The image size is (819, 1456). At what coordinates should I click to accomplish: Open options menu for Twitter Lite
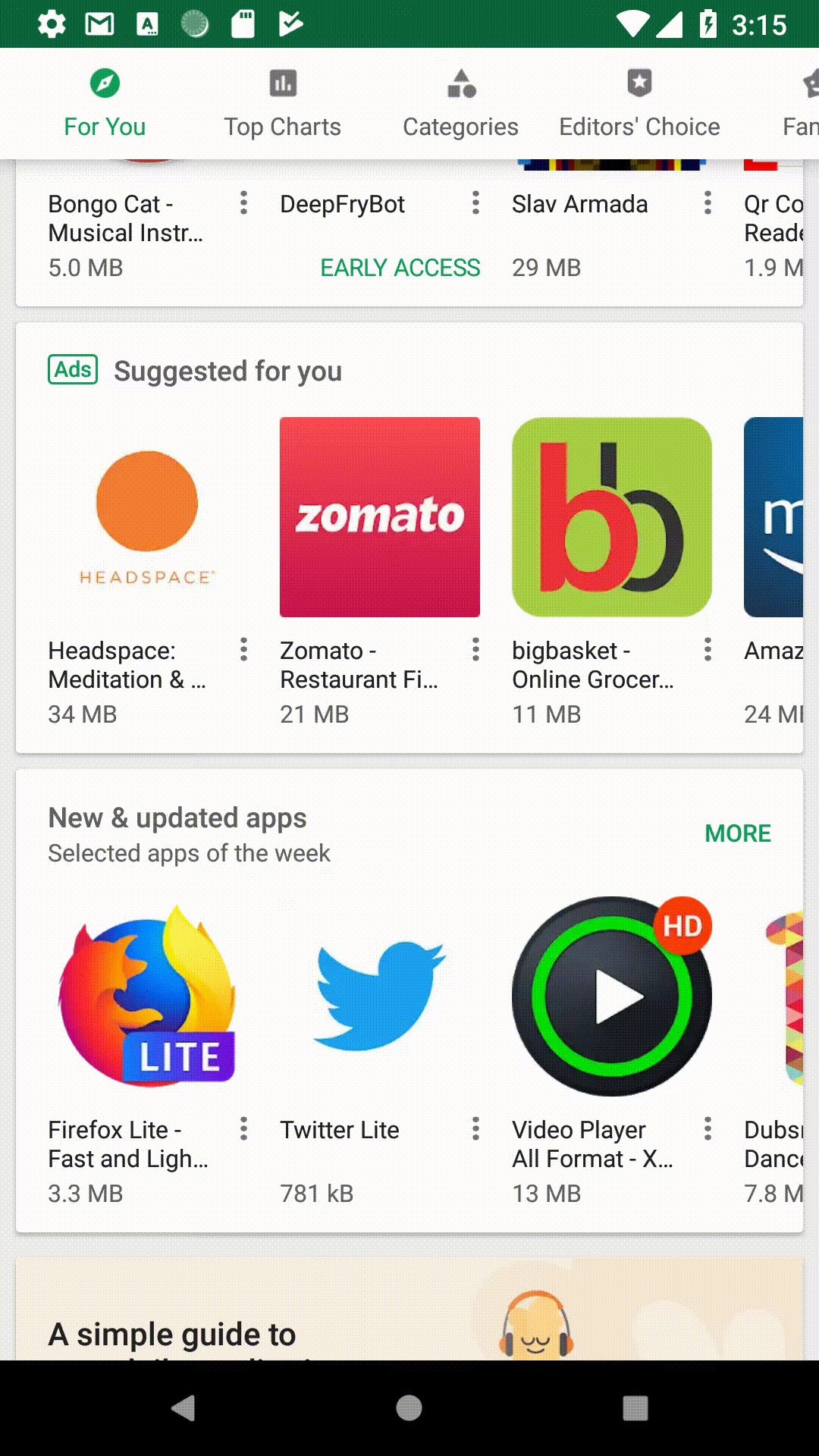tap(475, 1128)
